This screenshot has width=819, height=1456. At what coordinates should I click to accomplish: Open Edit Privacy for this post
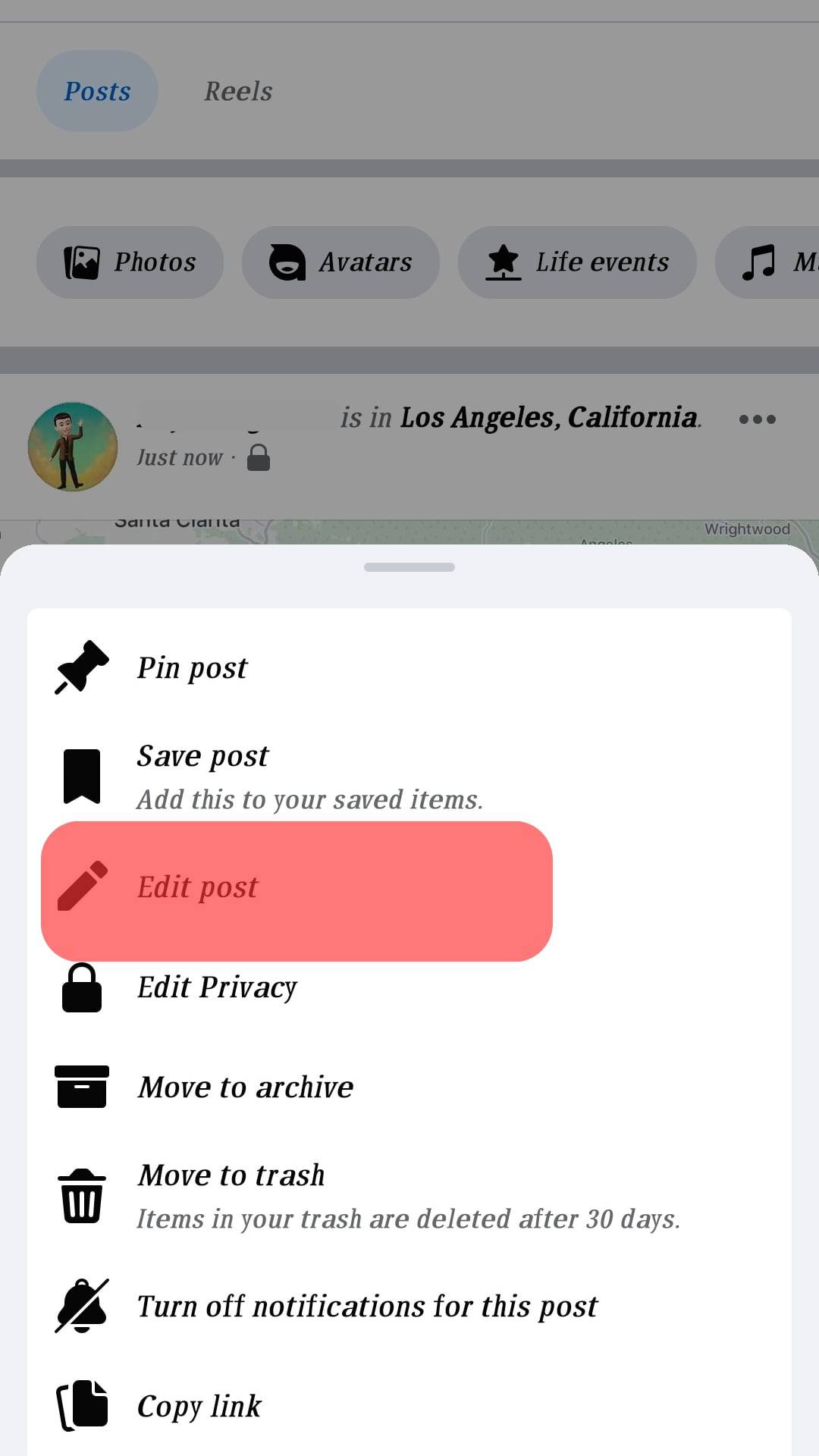pyautogui.click(x=217, y=988)
